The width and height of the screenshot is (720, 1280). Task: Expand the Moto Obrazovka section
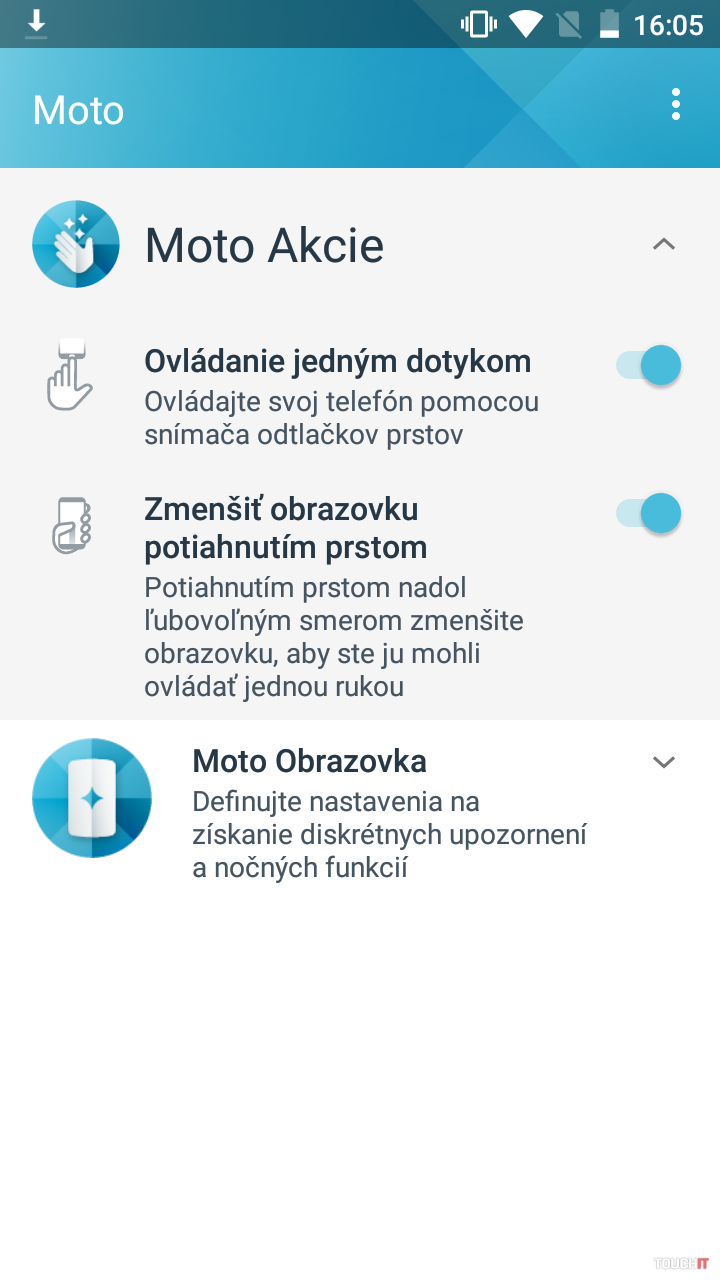(x=663, y=762)
